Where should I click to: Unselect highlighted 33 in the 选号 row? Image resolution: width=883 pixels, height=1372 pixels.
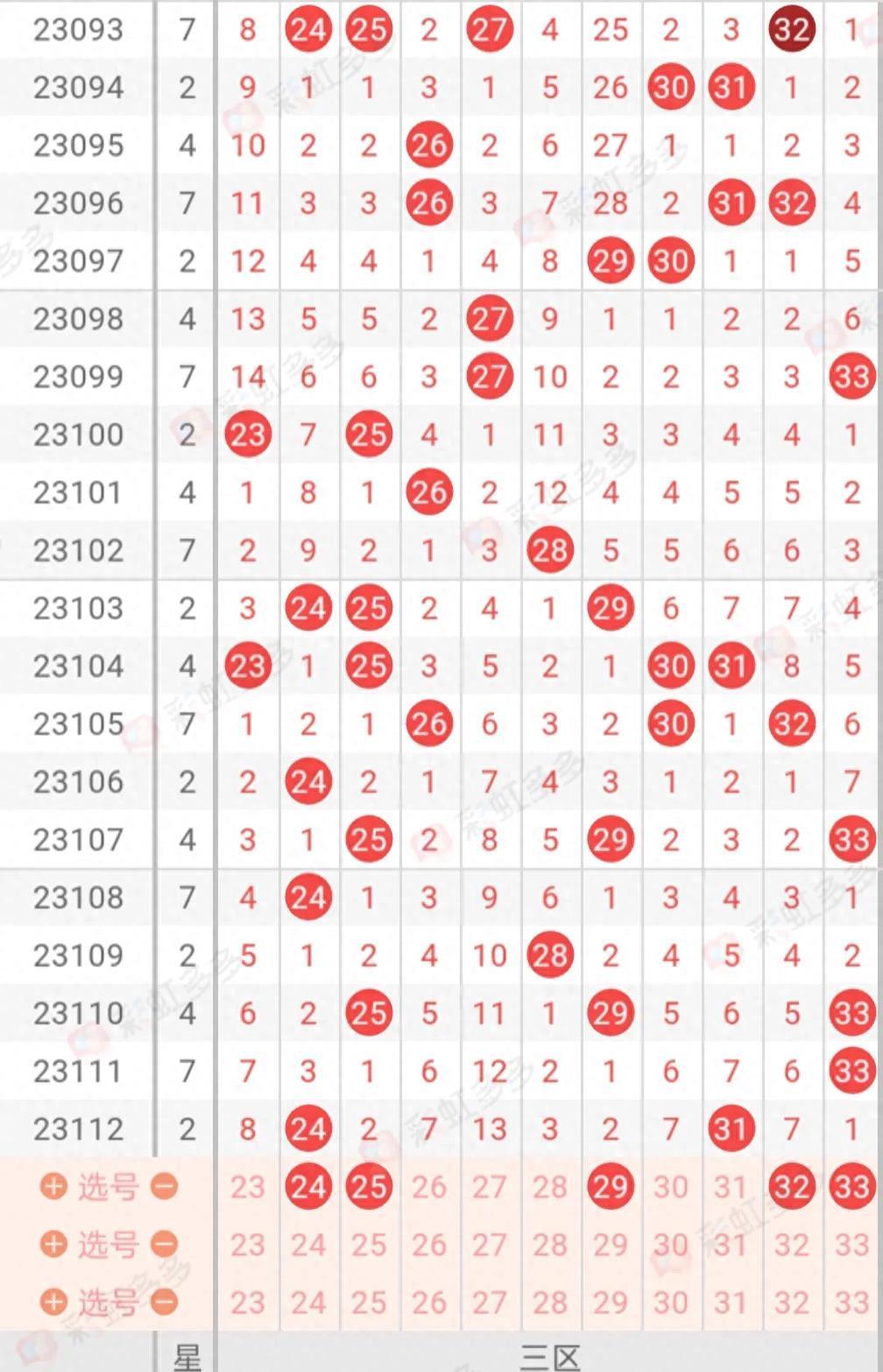click(851, 1187)
